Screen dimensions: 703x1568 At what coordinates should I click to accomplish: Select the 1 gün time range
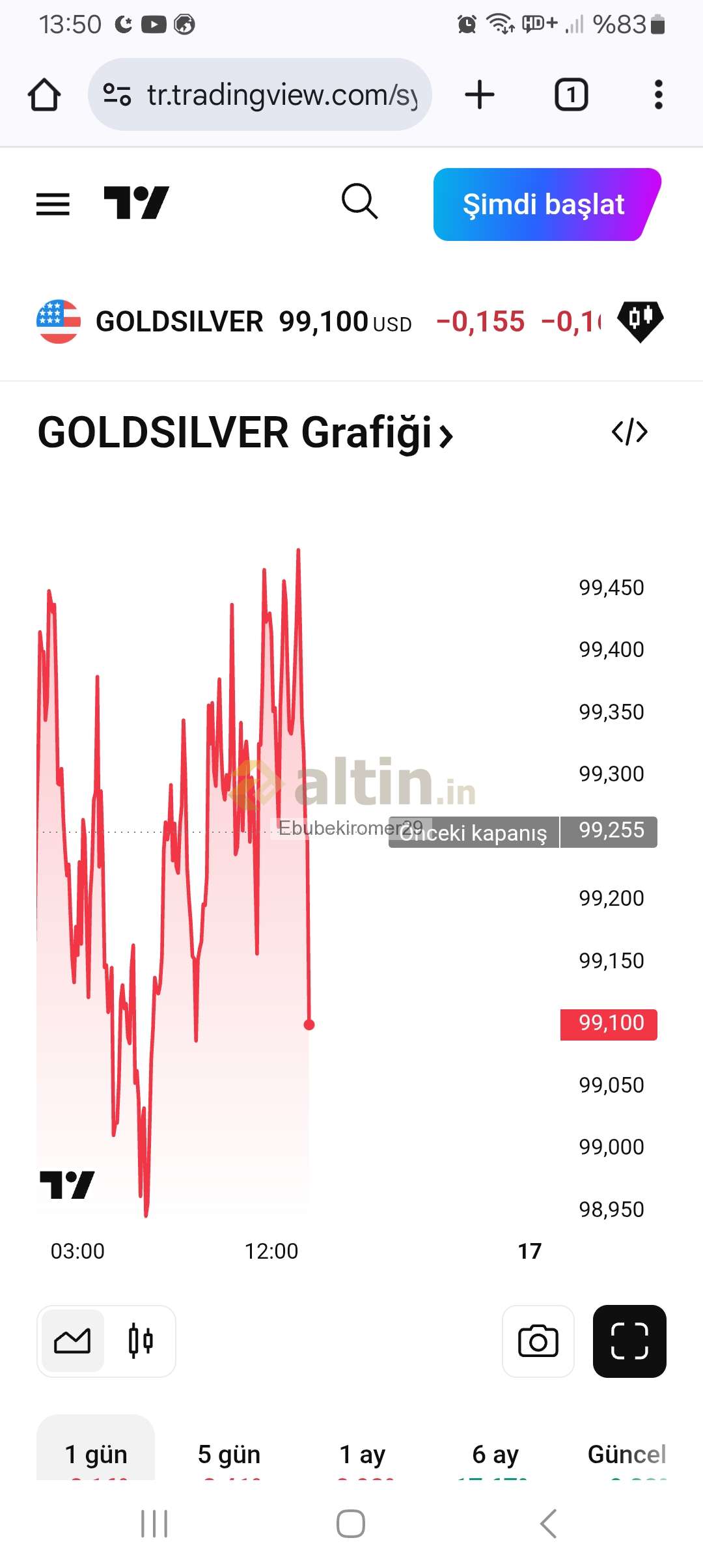click(96, 1454)
